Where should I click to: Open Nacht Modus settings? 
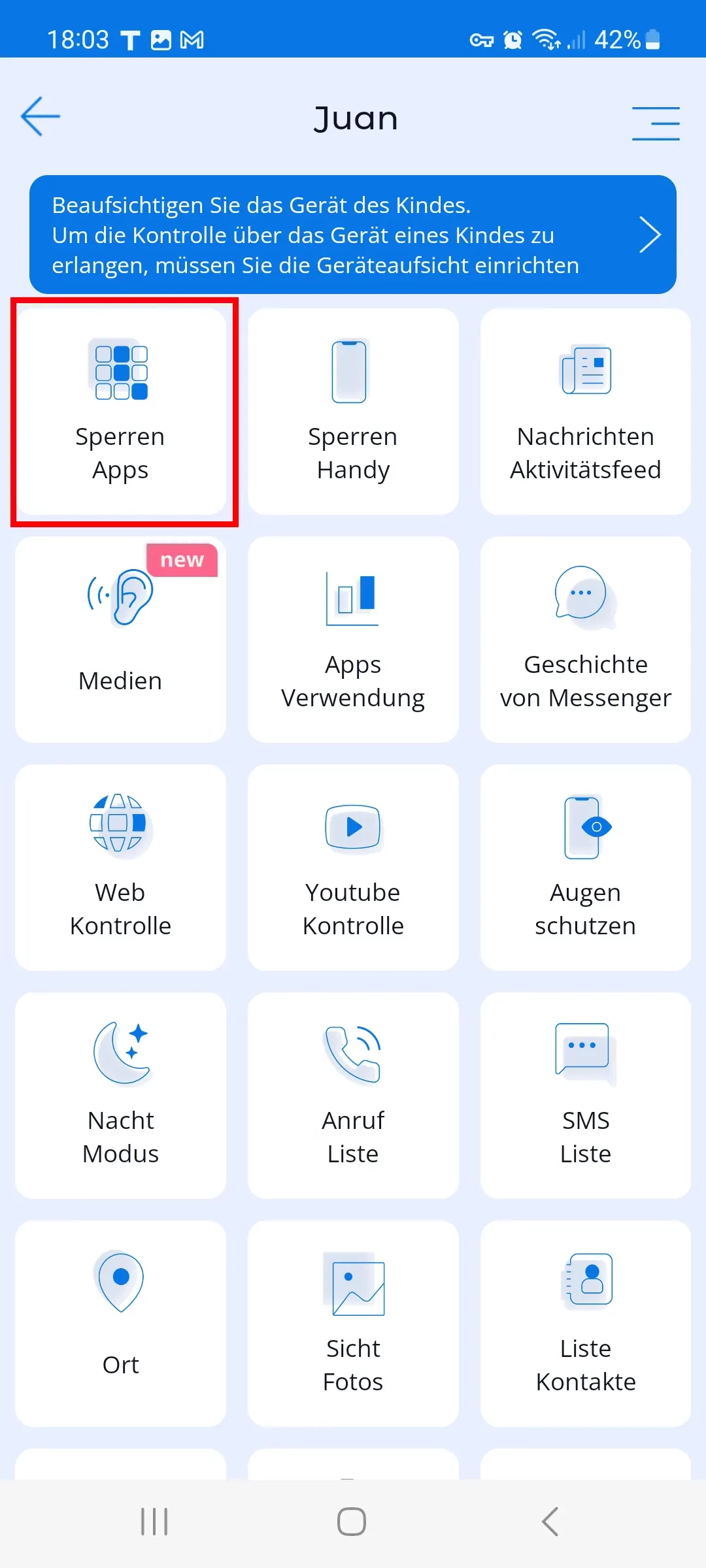[x=121, y=1096]
